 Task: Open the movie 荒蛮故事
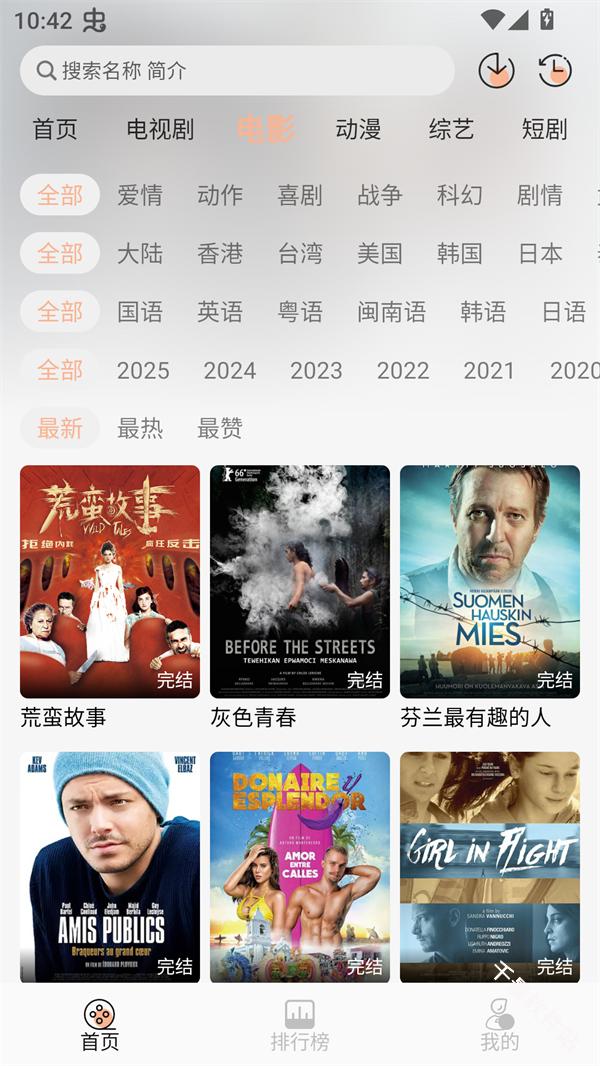[x=110, y=581]
